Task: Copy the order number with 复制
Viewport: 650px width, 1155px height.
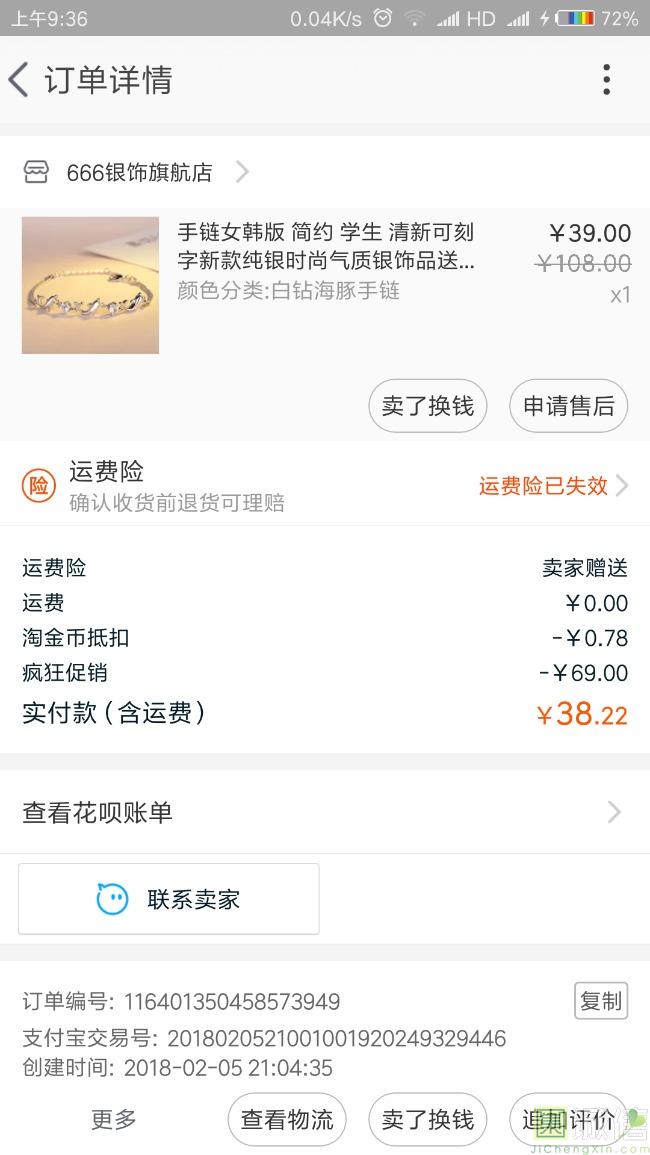Action: pyautogui.click(x=601, y=1001)
